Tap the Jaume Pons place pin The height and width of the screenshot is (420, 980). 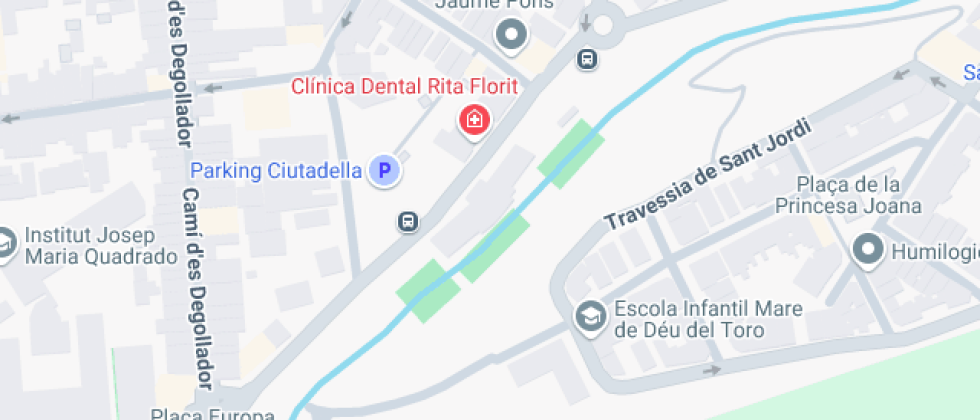[512, 38]
